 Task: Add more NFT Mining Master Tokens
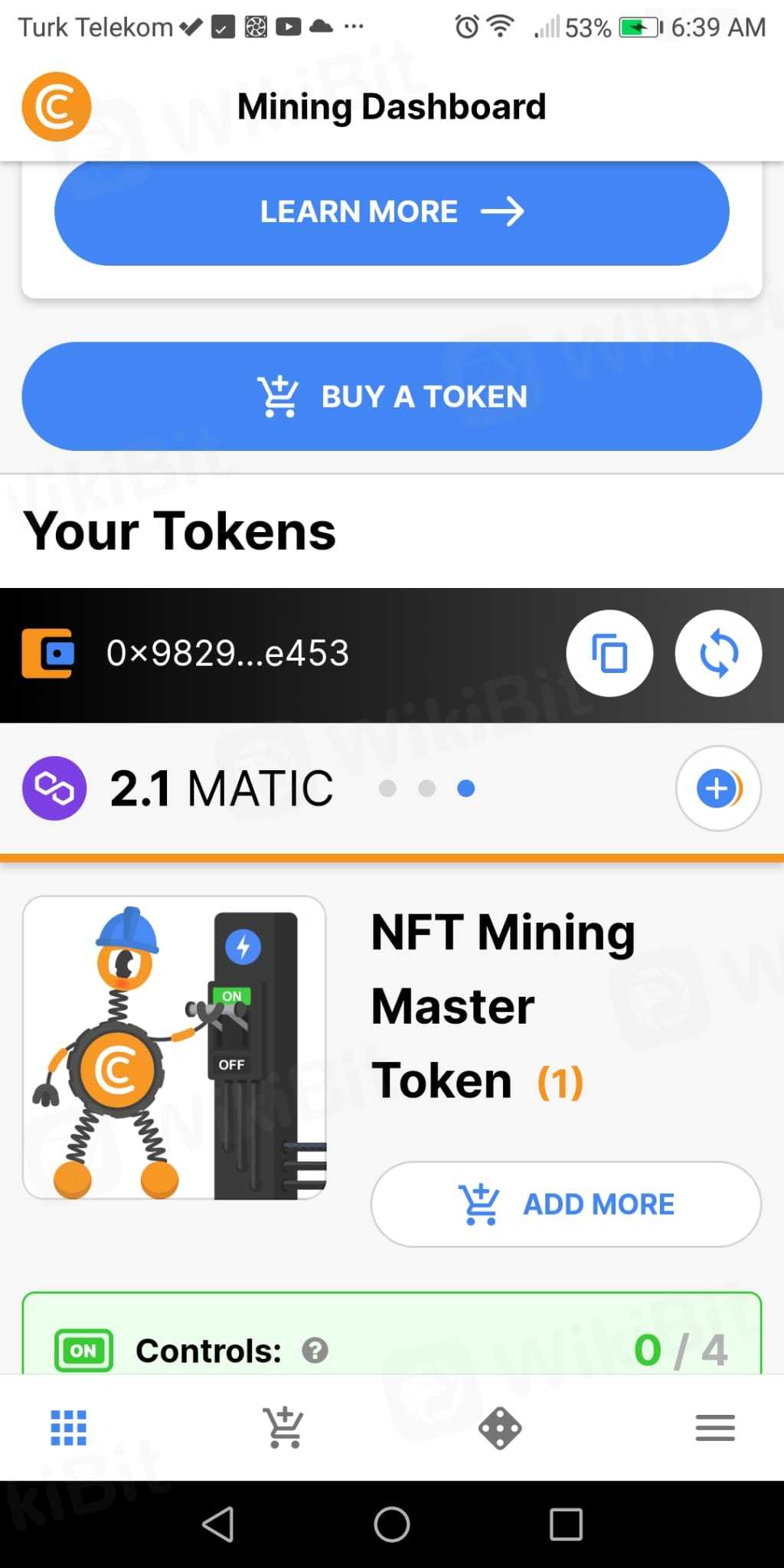click(x=566, y=1204)
